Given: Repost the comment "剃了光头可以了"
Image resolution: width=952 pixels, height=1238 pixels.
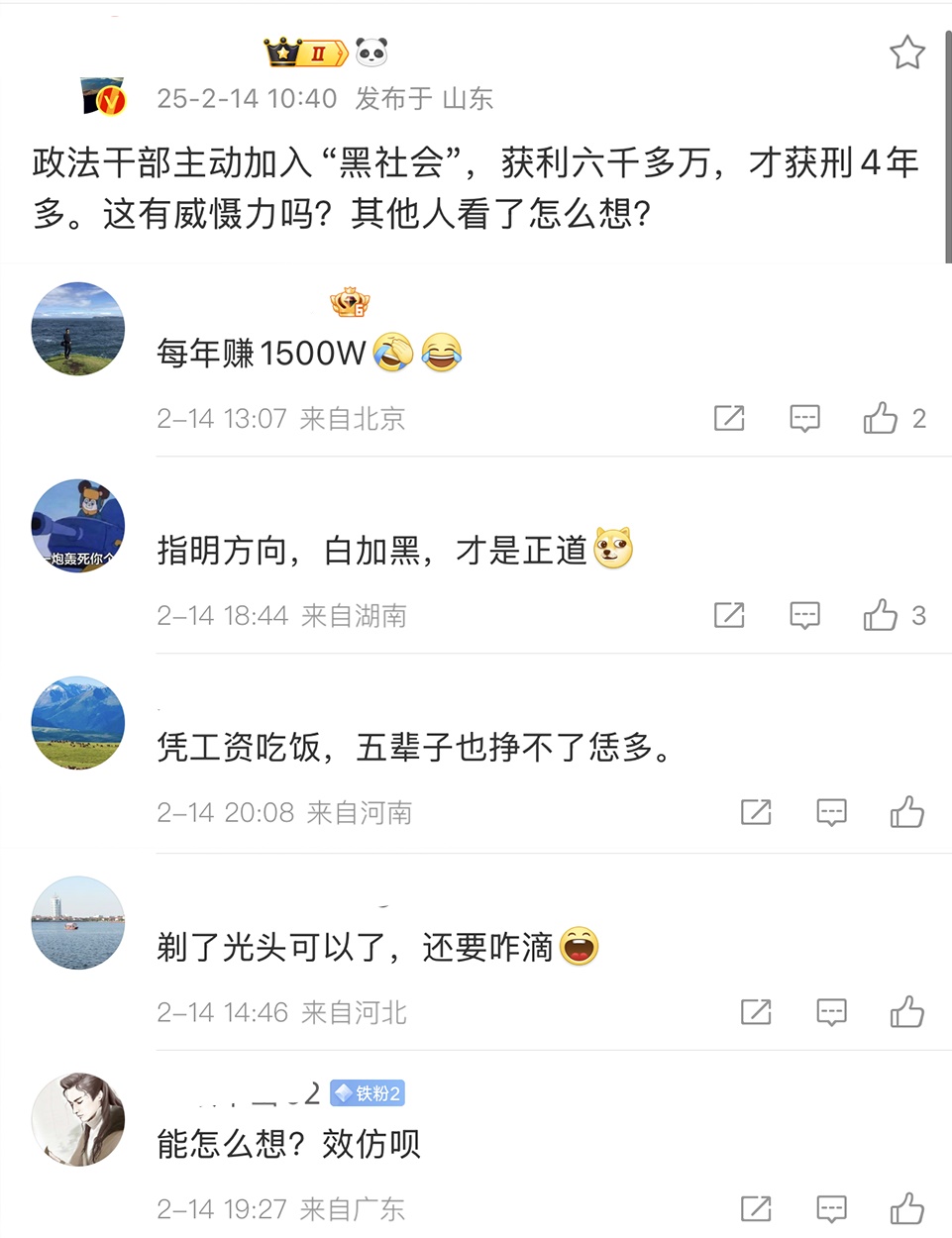Looking at the screenshot, I should [x=756, y=1012].
